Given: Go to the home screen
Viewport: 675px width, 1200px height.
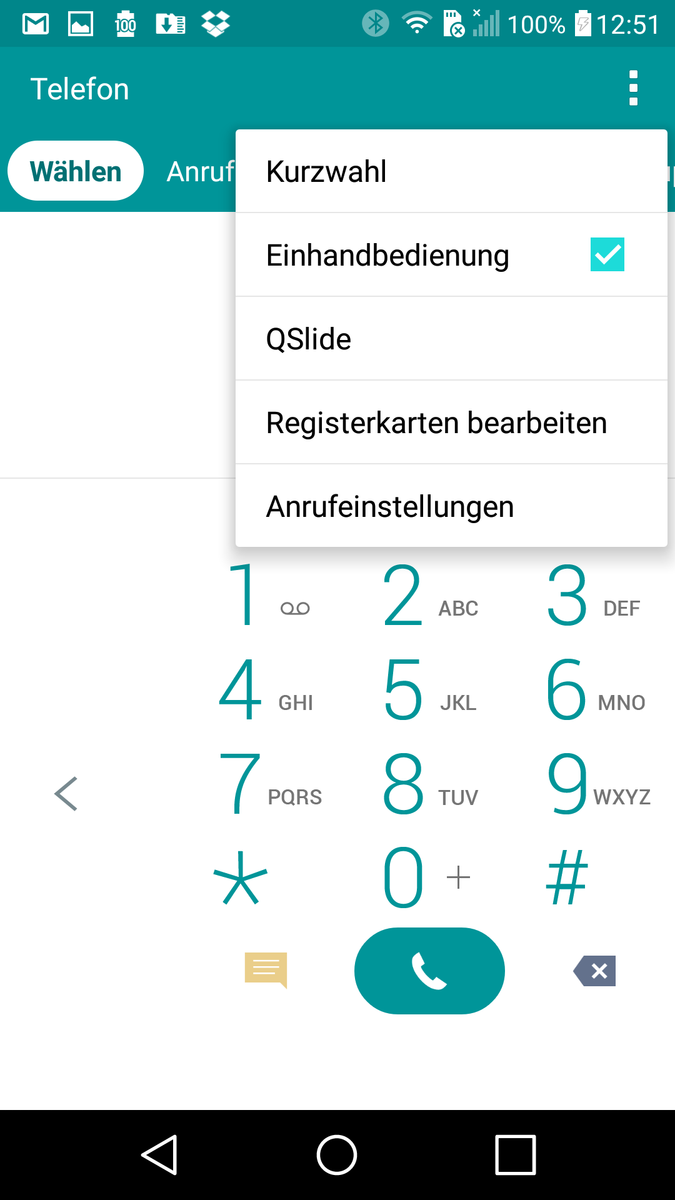Looking at the screenshot, I should (337, 1155).
